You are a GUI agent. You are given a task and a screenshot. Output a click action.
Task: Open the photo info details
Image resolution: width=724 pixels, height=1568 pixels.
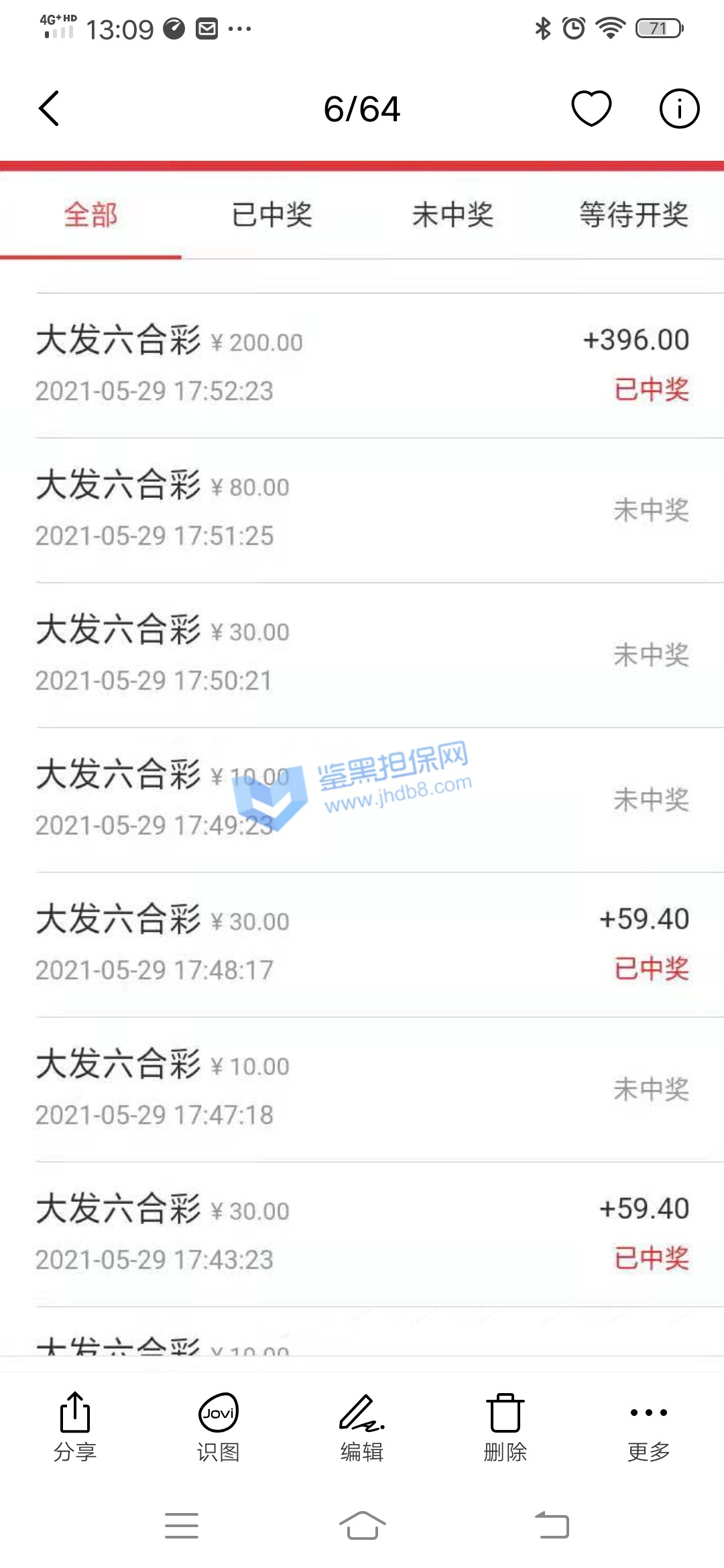click(x=678, y=109)
